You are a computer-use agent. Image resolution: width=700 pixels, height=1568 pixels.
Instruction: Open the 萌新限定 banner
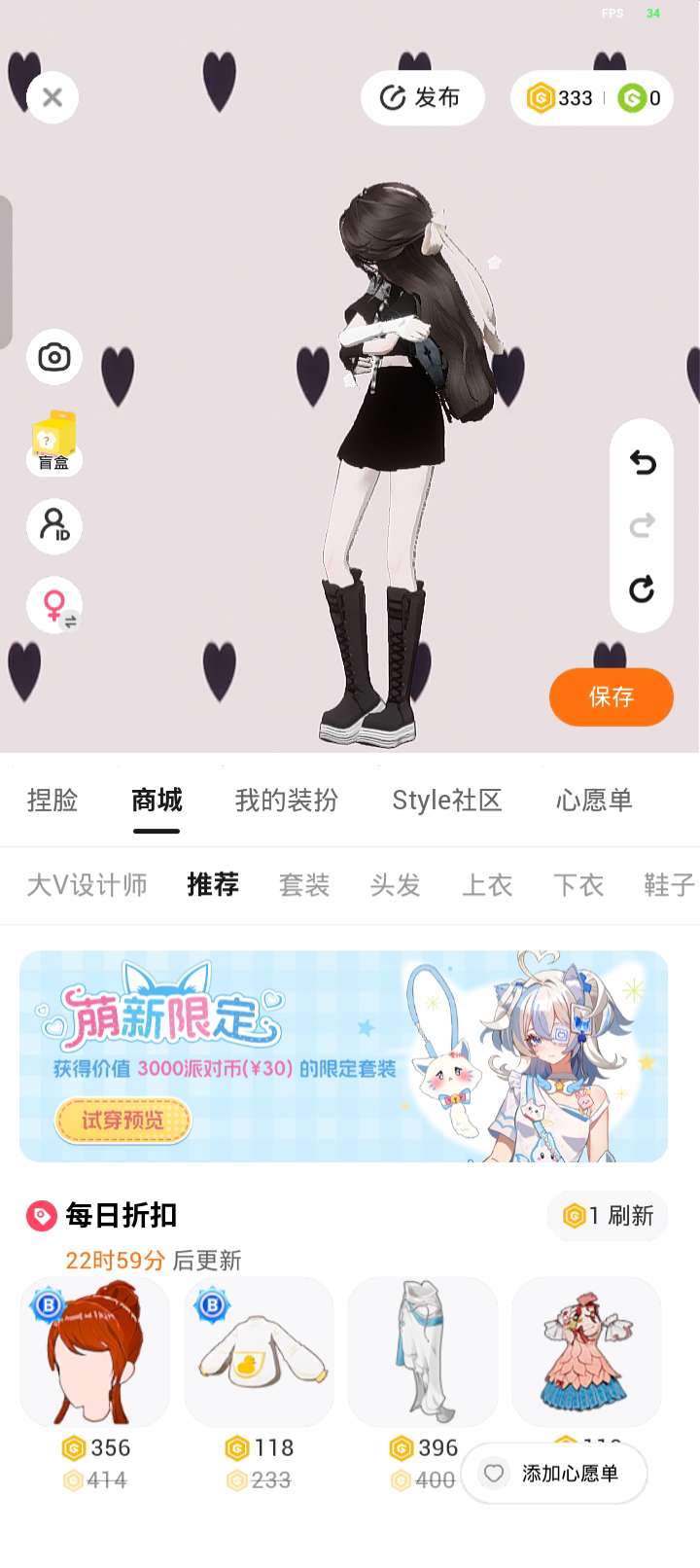click(x=343, y=1055)
